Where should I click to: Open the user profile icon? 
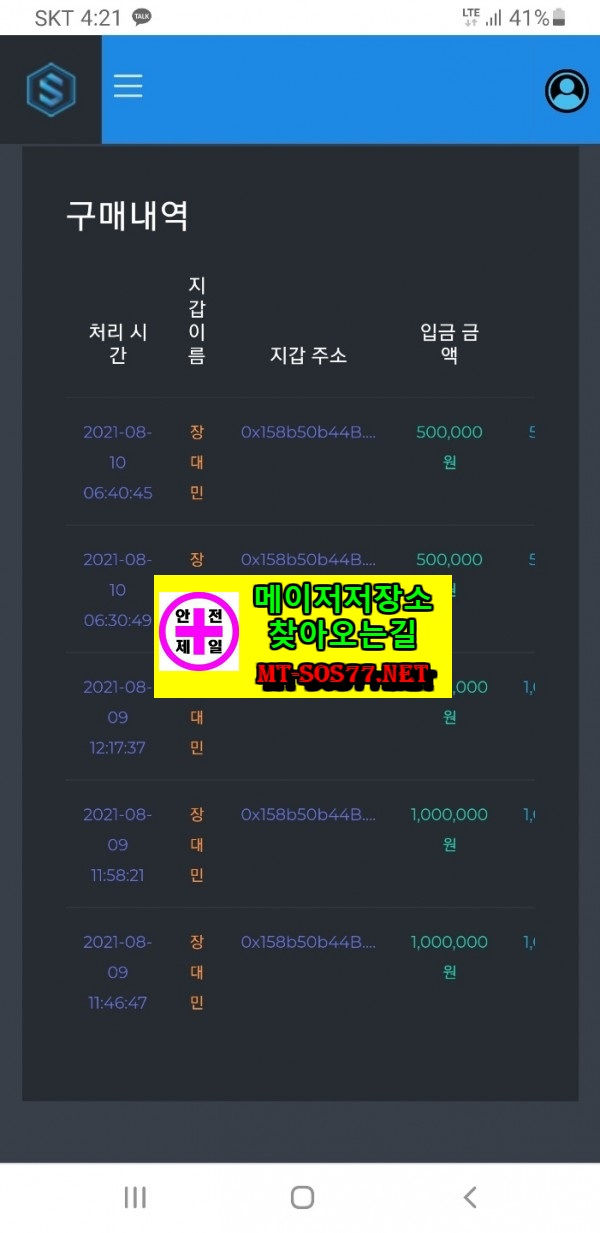tap(567, 91)
